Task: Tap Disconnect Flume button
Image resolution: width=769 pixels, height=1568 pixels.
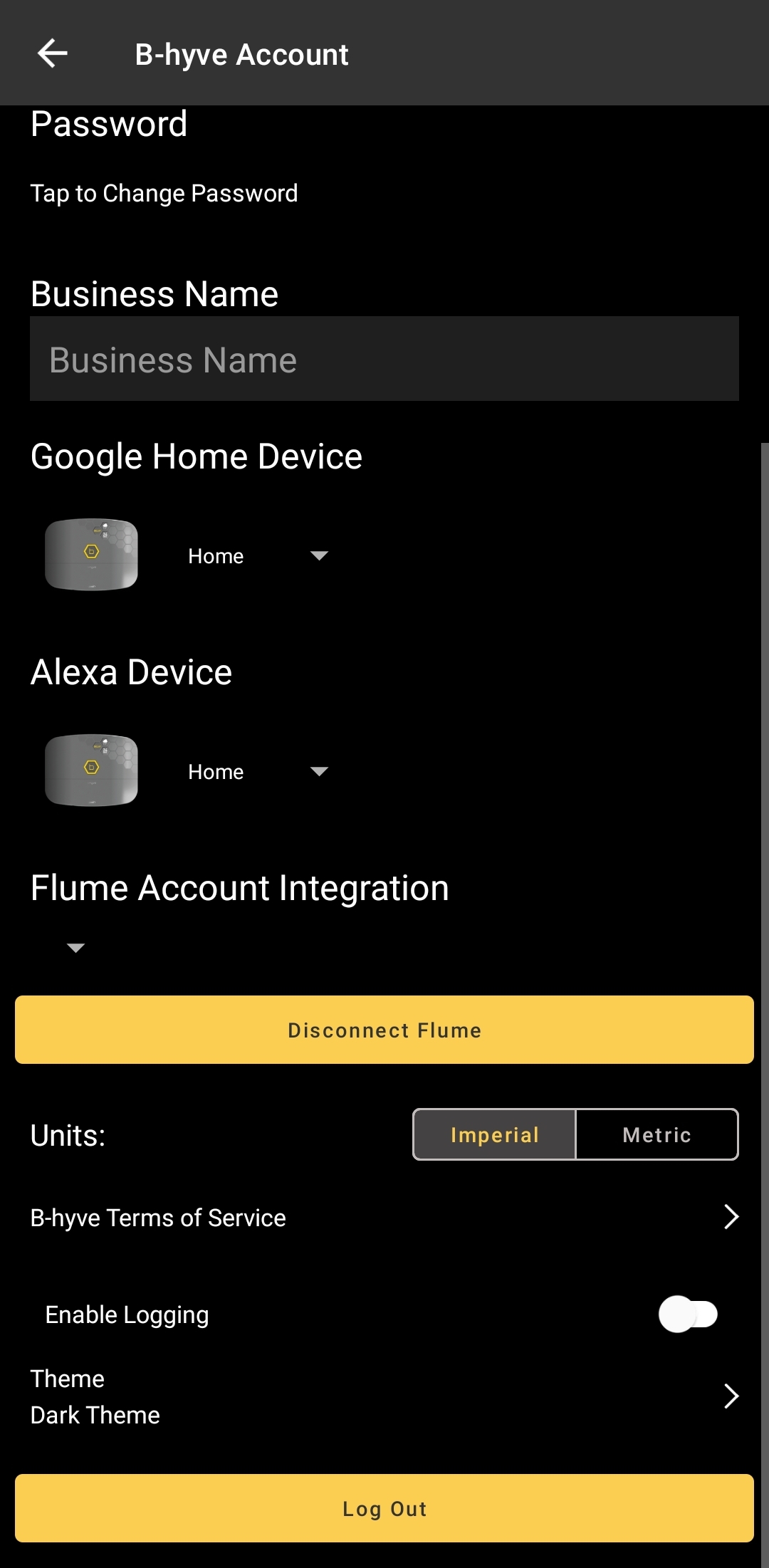Action: point(384,1030)
